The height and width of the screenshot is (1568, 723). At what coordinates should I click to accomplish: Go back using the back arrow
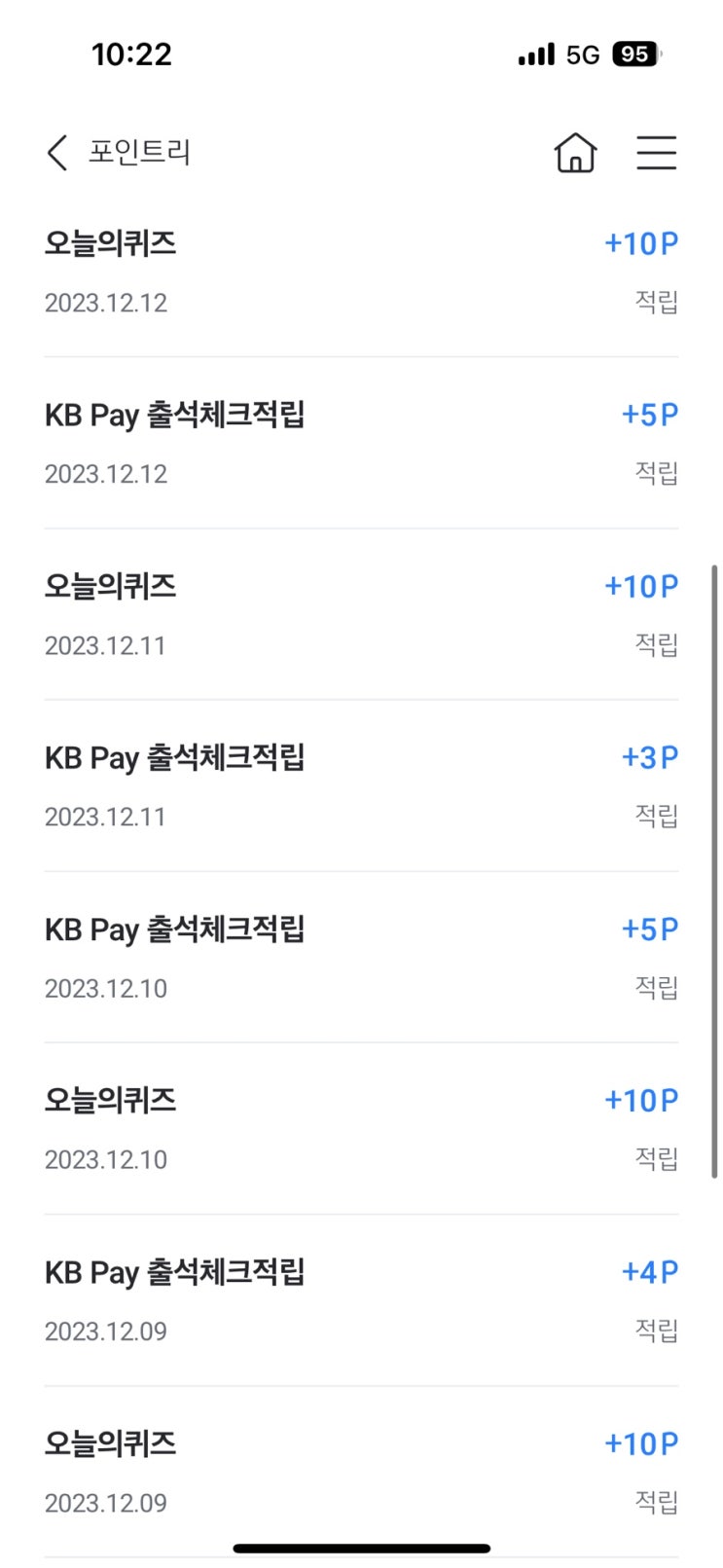point(55,153)
